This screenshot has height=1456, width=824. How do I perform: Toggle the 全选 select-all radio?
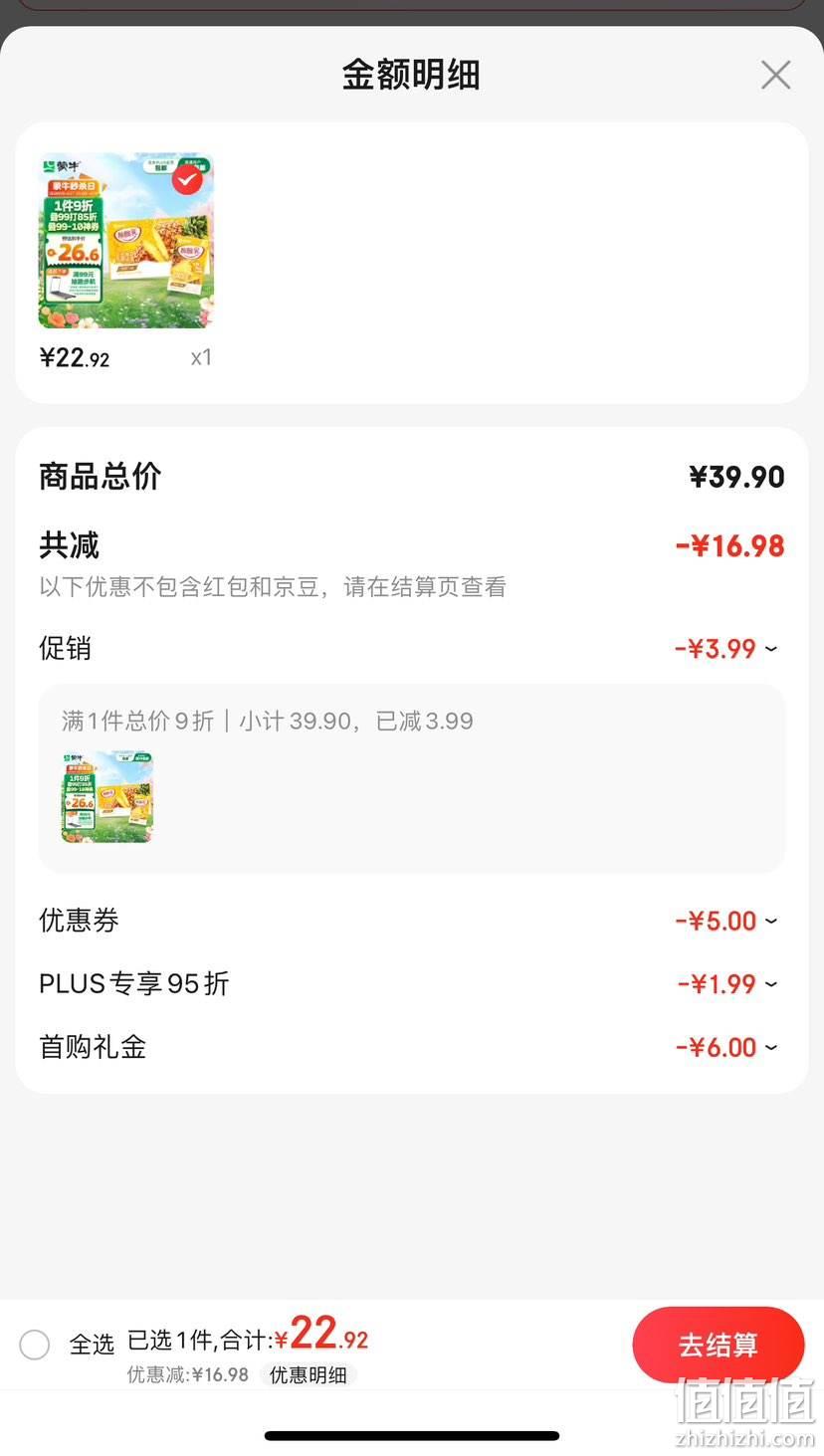click(35, 1345)
